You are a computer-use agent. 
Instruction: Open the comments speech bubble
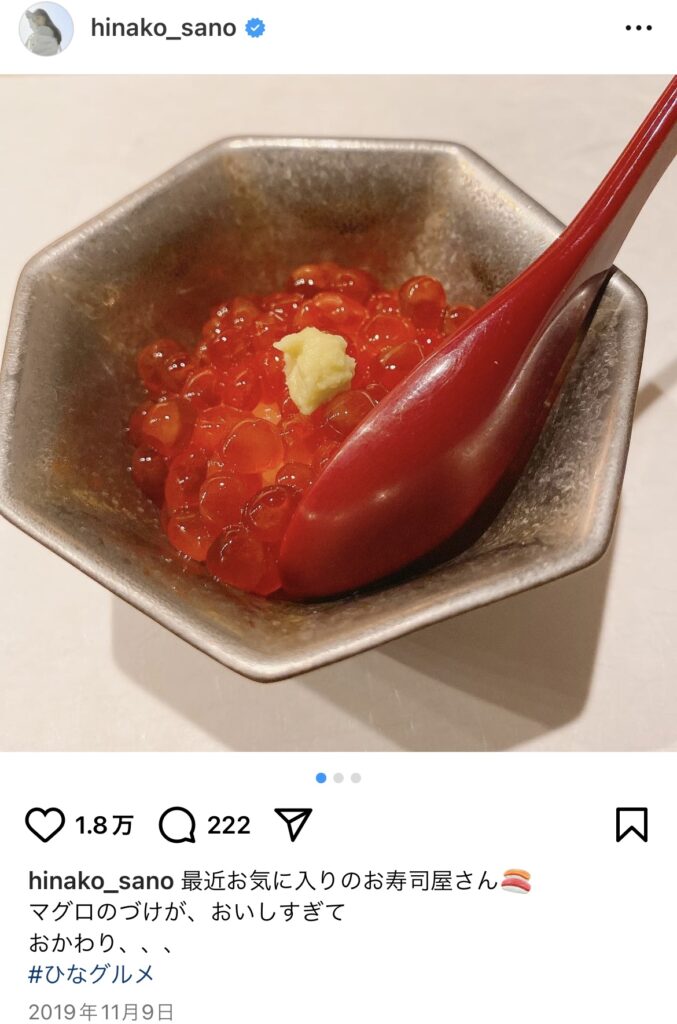tap(177, 825)
